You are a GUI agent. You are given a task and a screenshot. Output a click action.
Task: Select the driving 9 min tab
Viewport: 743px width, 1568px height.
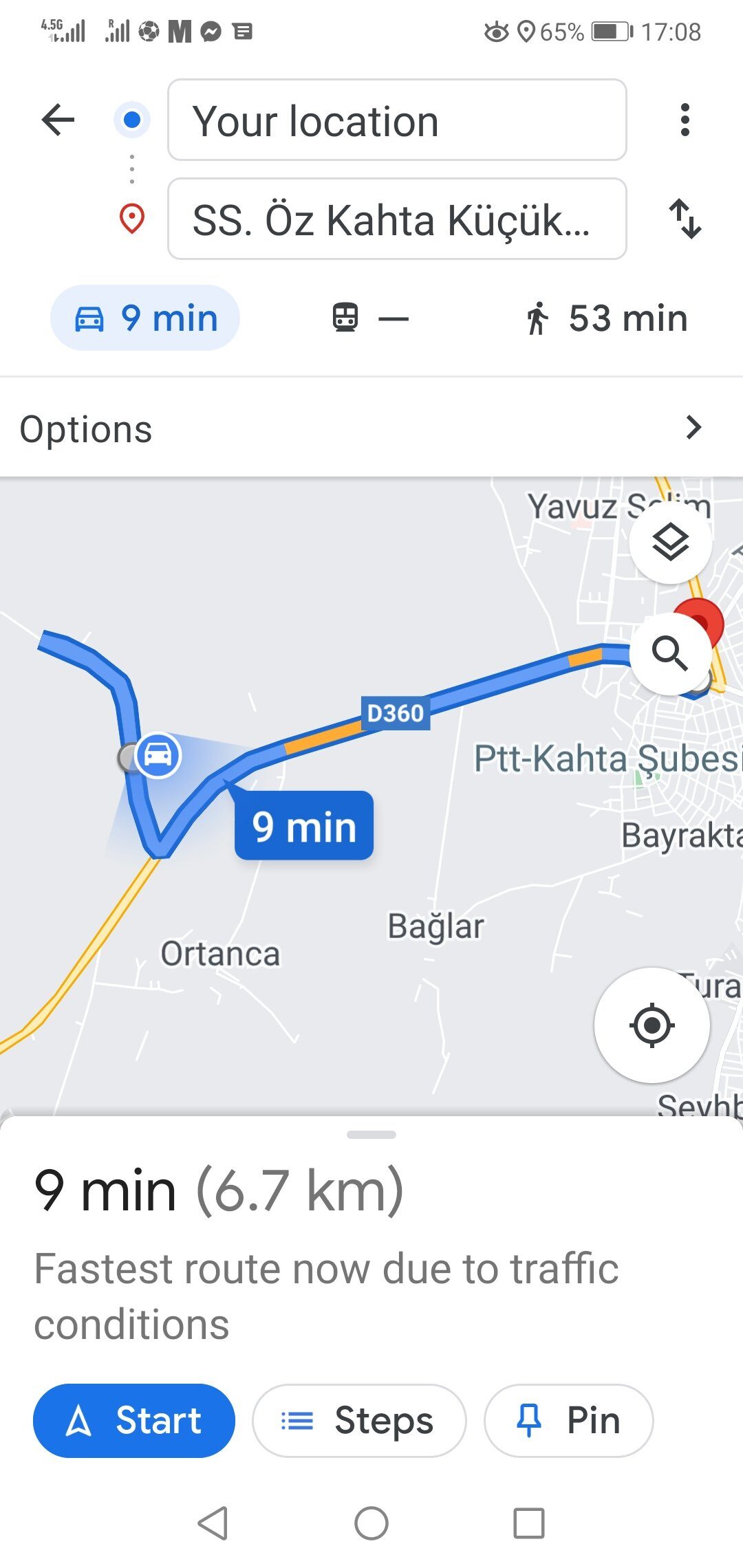[145, 318]
